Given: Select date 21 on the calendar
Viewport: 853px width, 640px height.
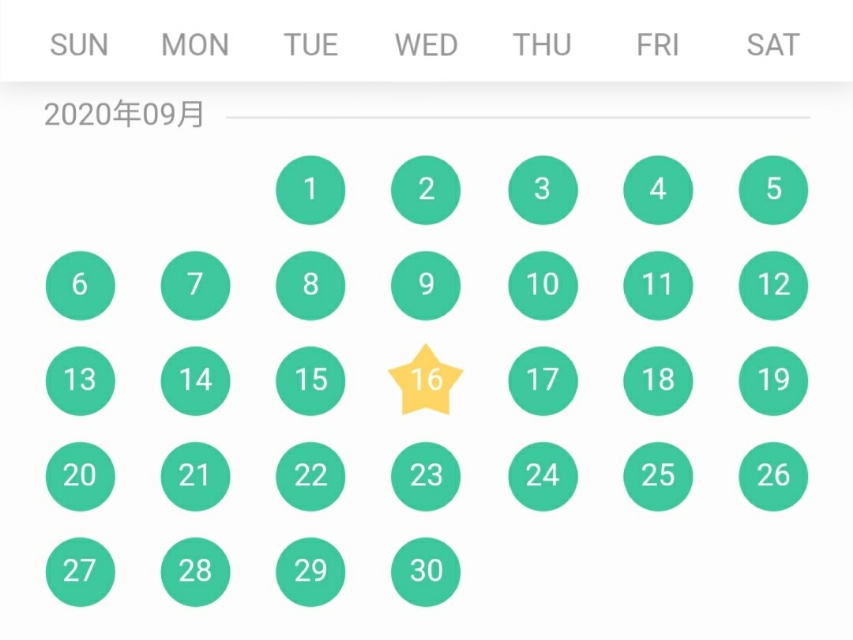Looking at the screenshot, I should coord(195,475).
